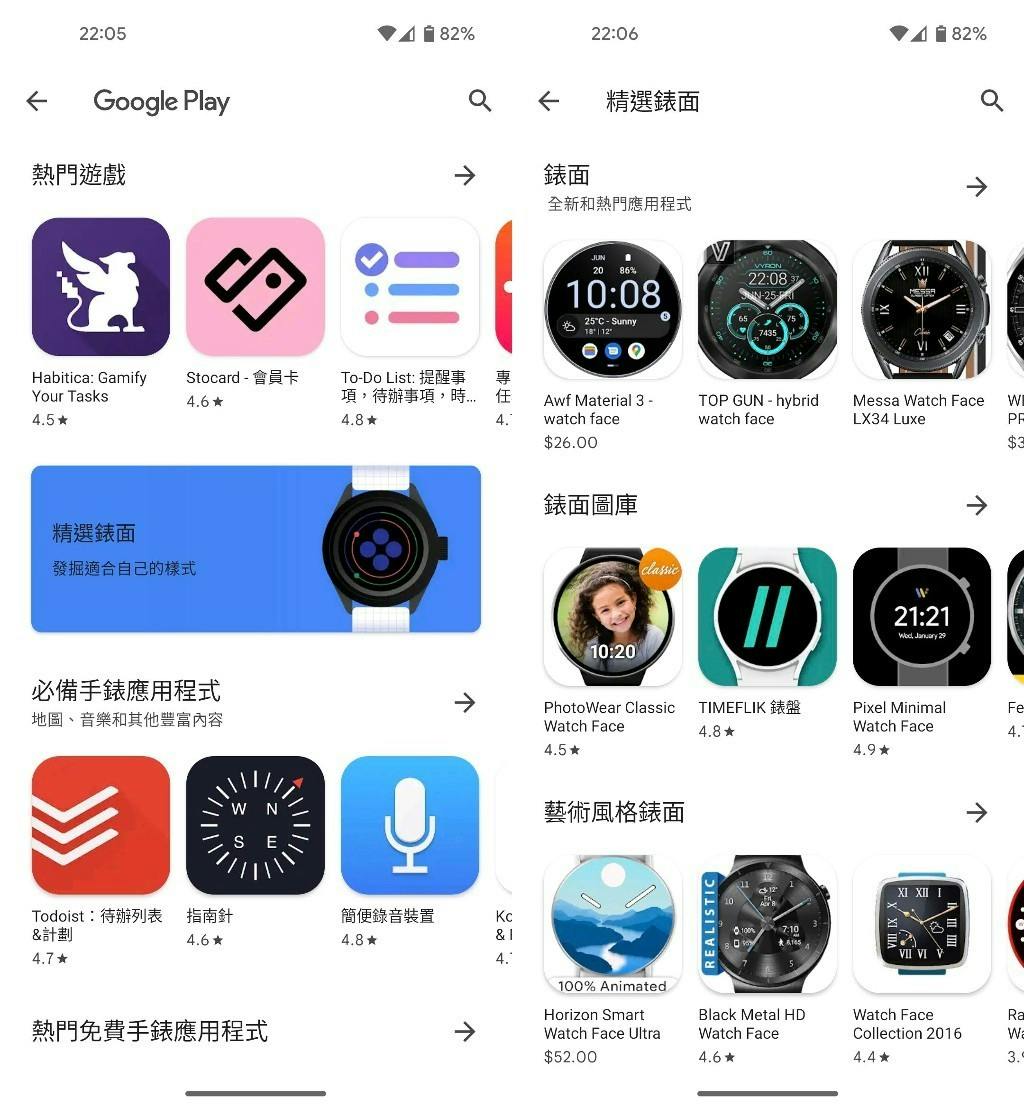Image resolution: width=1024 pixels, height=1109 pixels.
Task: Show more in the 錶面 section
Action: (977, 187)
